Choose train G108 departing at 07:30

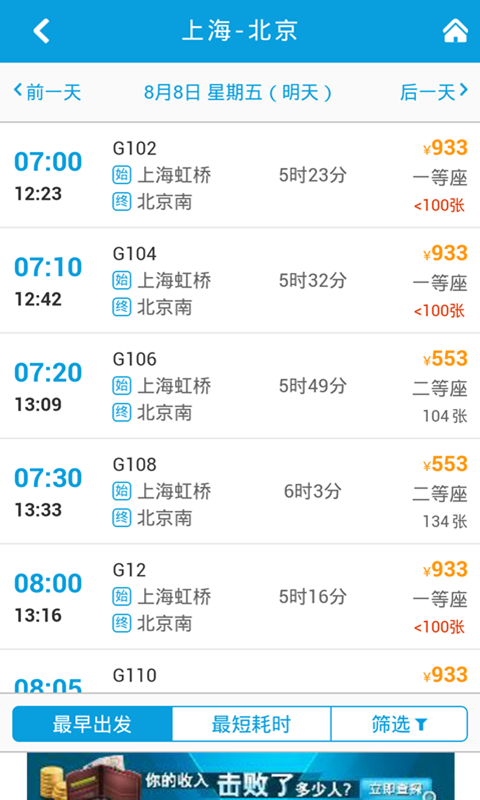(240, 491)
